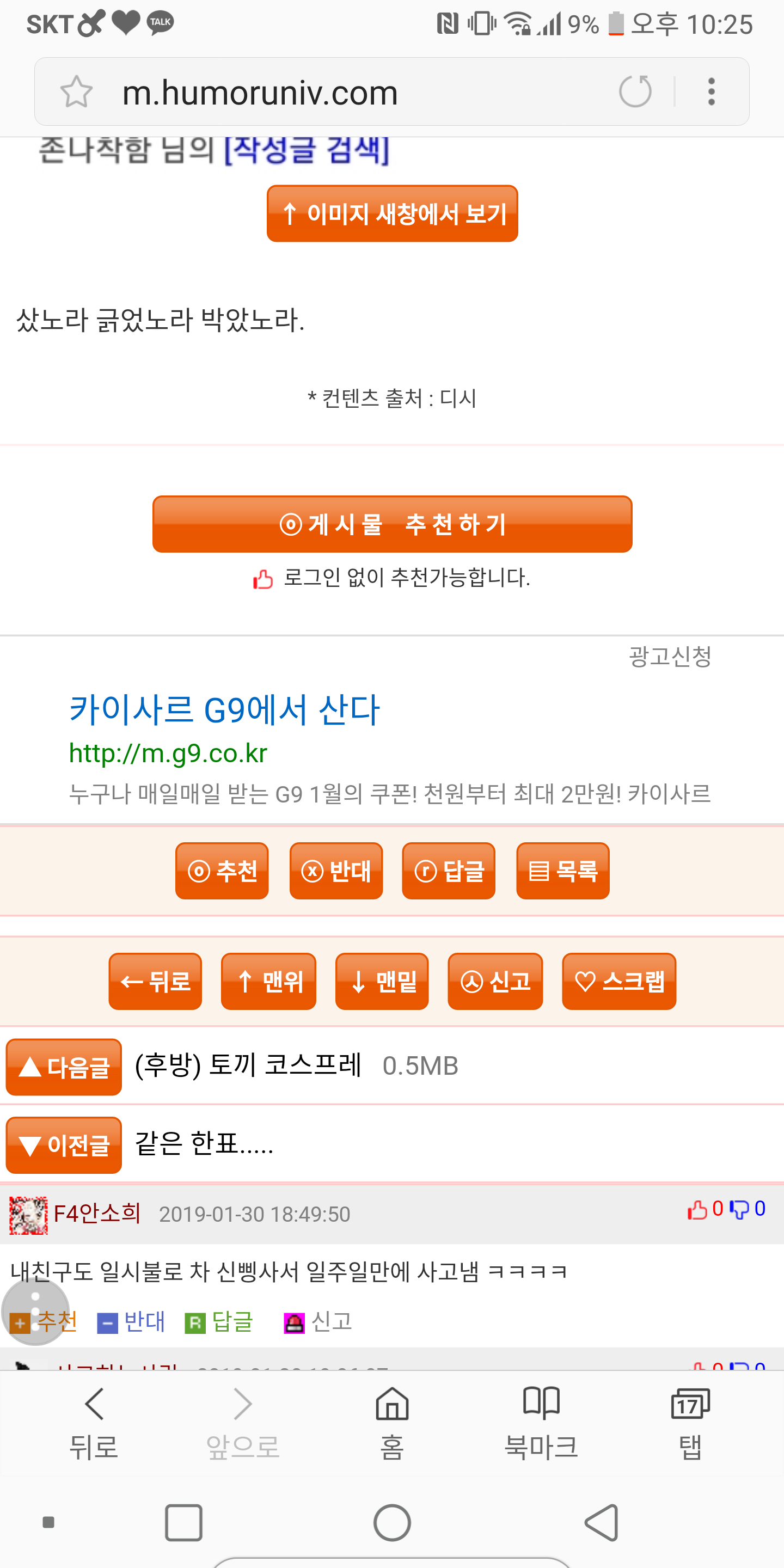Screen dimensions: 784x1568
Task: Go to the 목록 list
Action: 562,871
